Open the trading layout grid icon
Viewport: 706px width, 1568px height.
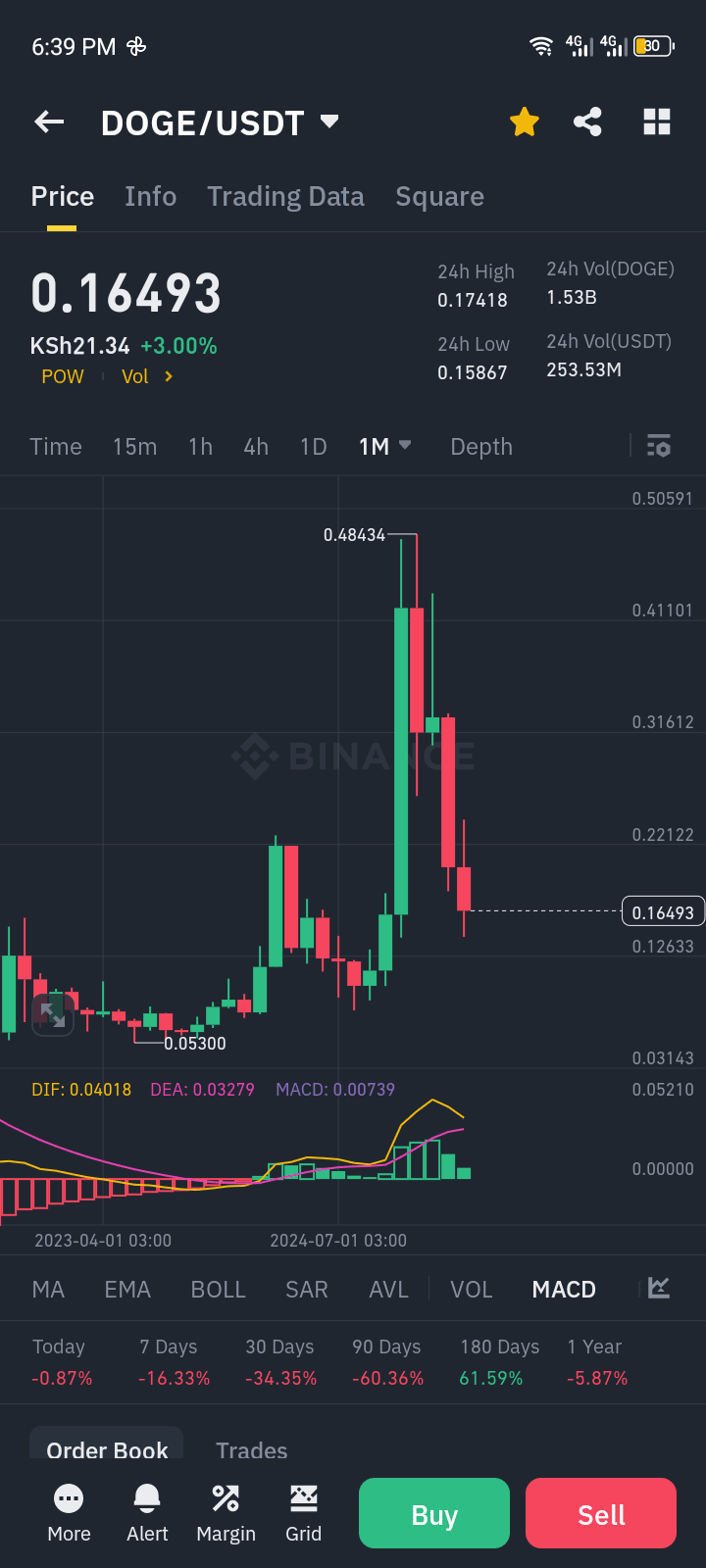[x=655, y=122]
